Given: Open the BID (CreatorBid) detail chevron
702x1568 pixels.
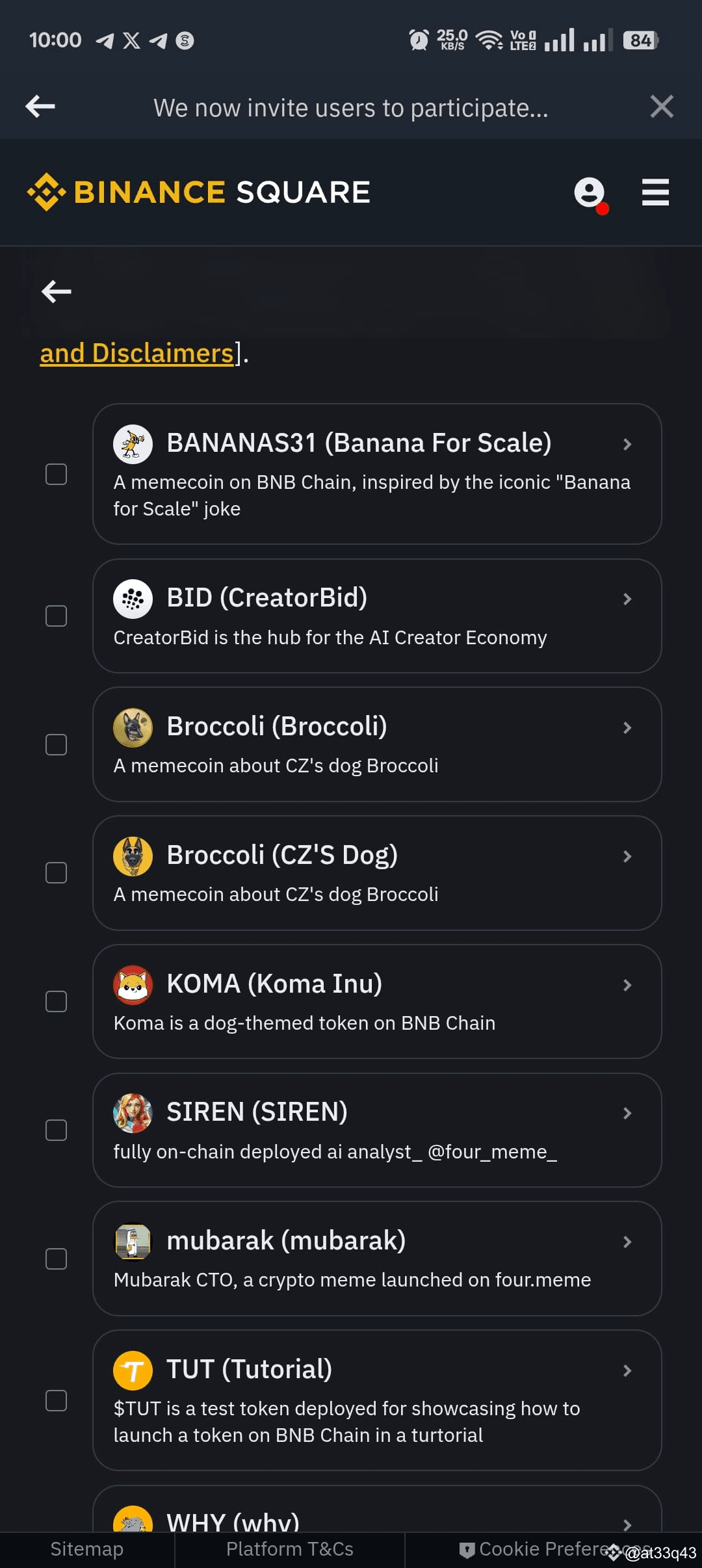Looking at the screenshot, I should 627,599.
